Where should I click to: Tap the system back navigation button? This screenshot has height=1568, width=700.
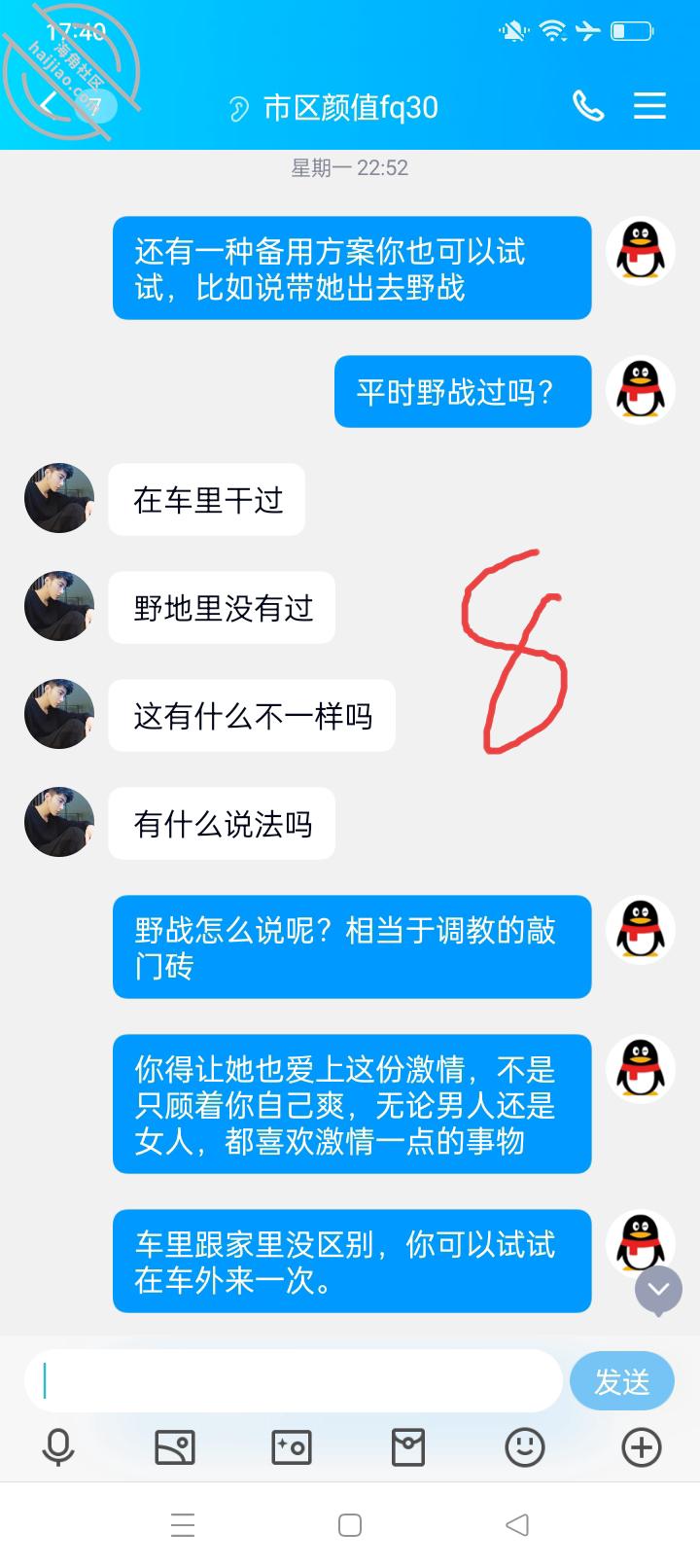pos(517,1524)
